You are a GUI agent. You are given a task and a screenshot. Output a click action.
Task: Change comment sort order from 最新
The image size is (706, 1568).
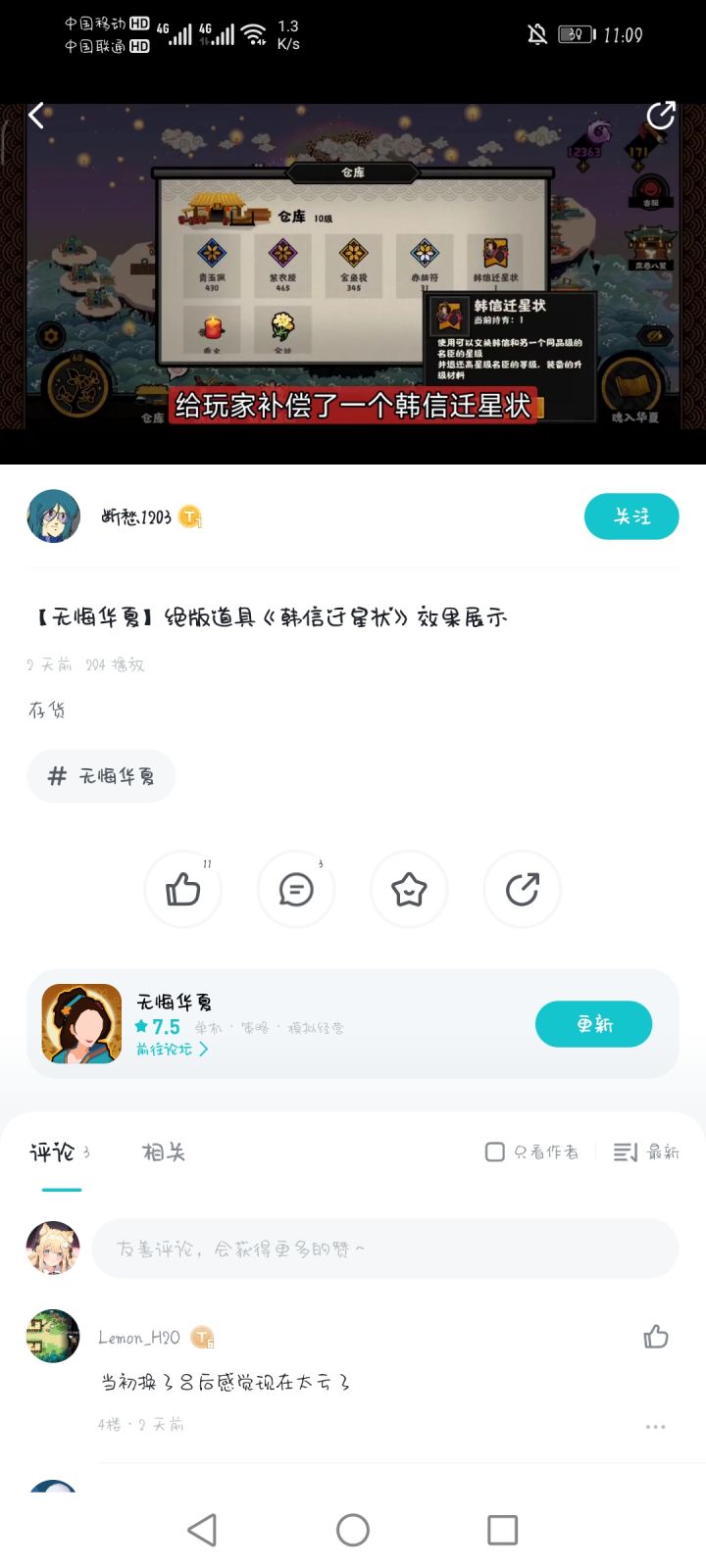(x=646, y=1152)
